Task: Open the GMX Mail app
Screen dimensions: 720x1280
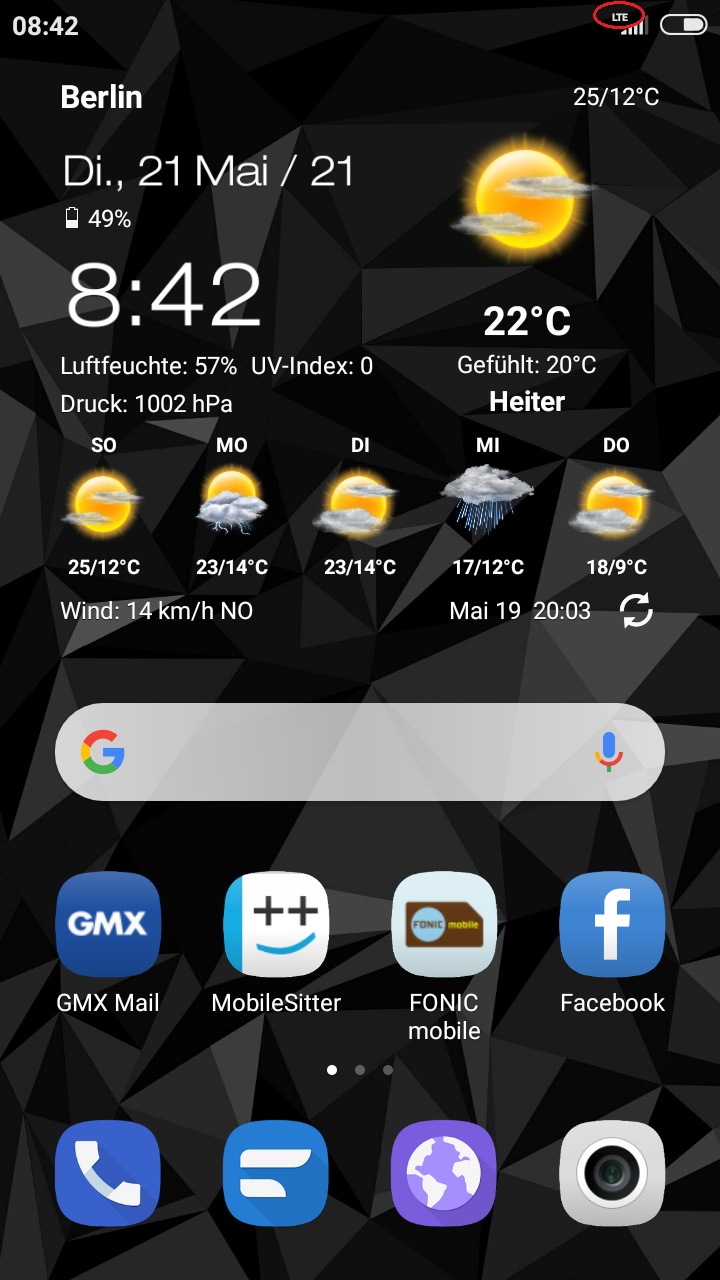Action: (x=108, y=925)
